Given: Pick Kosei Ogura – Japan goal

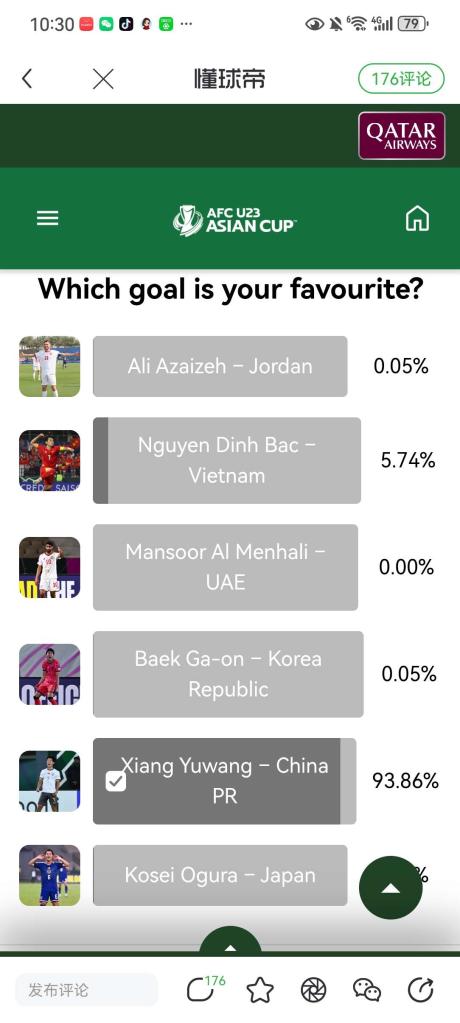Looking at the screenshot, I should 220,875.
